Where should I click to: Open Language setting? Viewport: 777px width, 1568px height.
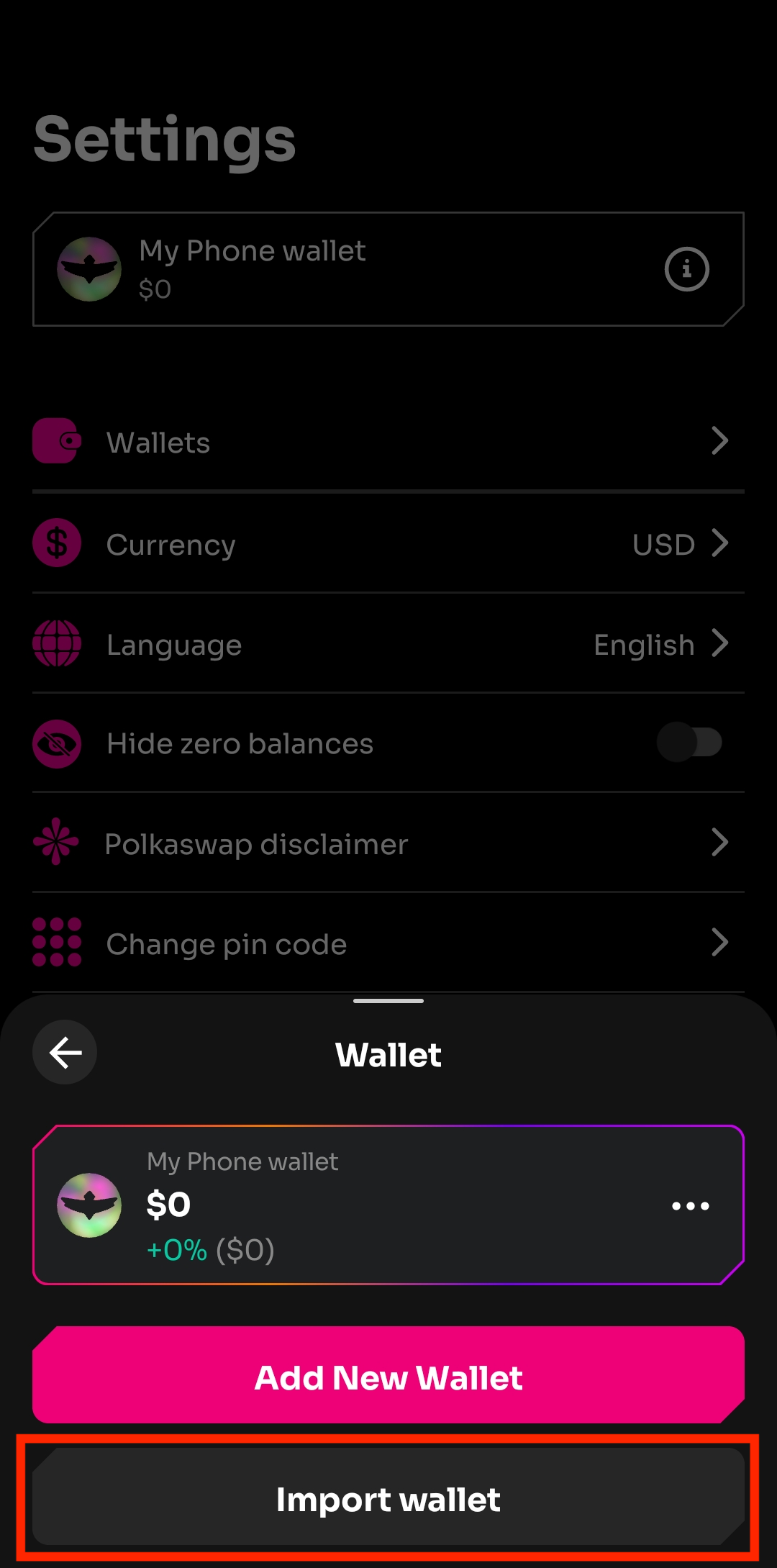(388, 644)
